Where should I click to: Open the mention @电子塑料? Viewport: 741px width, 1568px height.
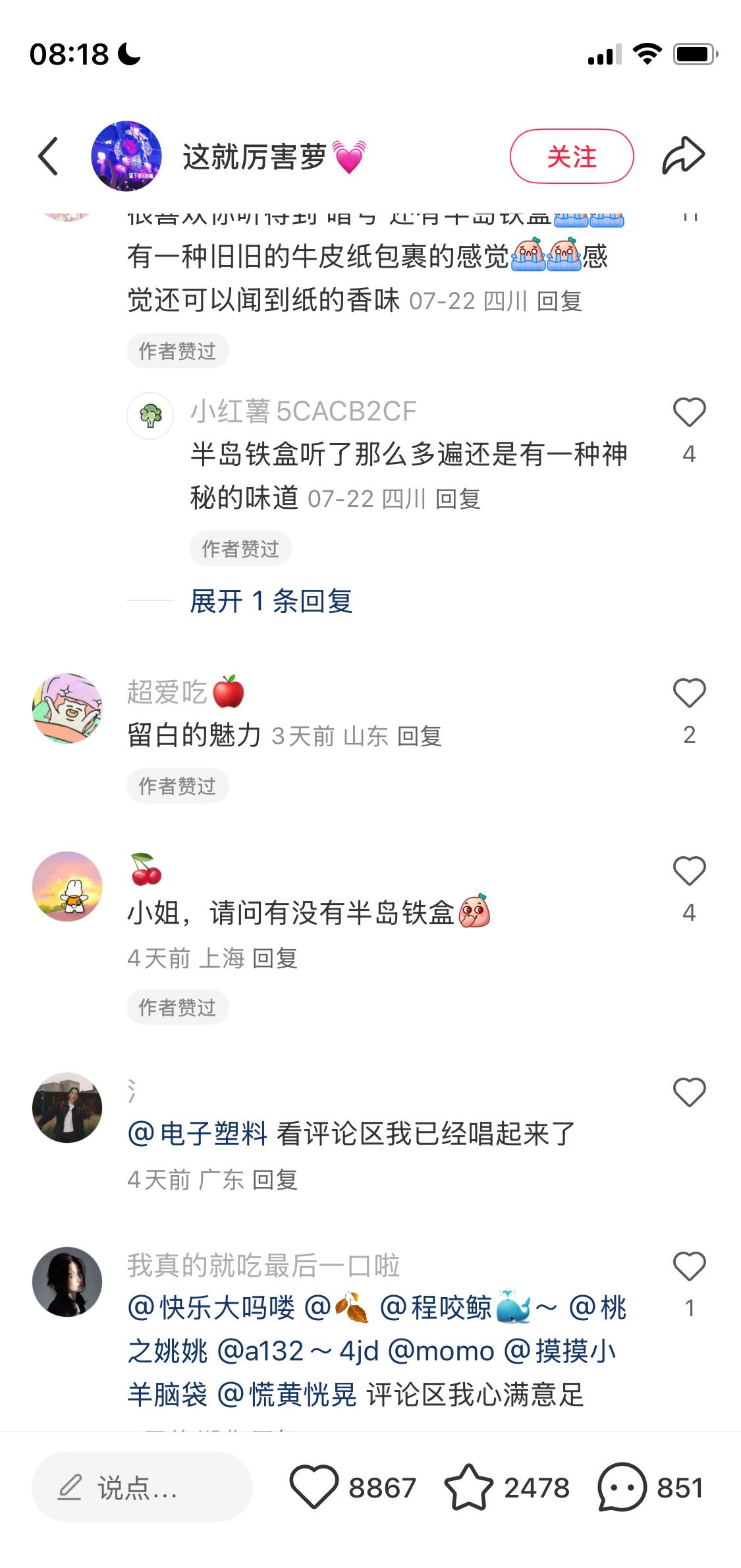point(198,1134)
